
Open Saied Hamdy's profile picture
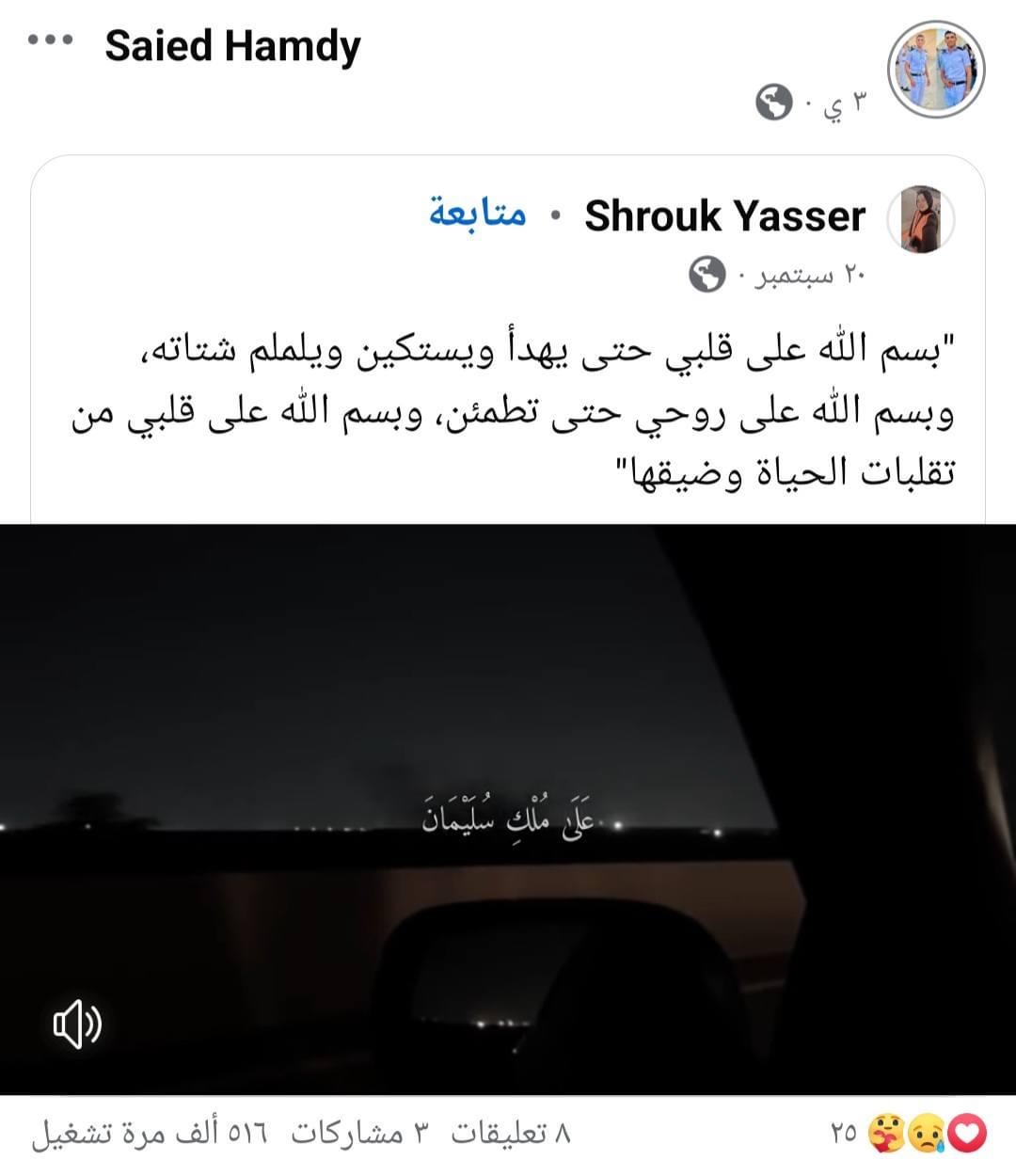(936, 70)
